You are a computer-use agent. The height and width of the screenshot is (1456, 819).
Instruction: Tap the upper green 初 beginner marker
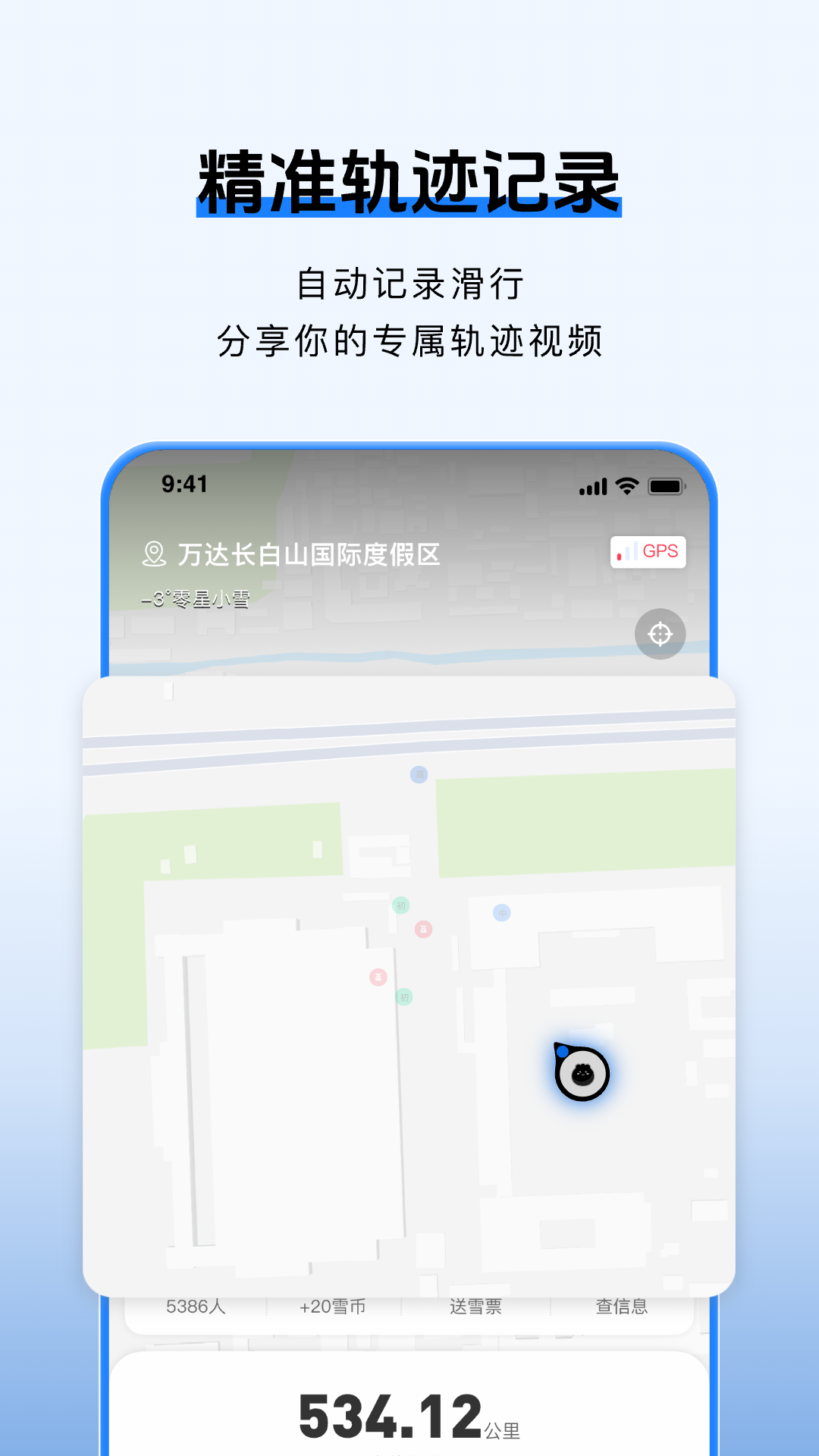(401, 905)
